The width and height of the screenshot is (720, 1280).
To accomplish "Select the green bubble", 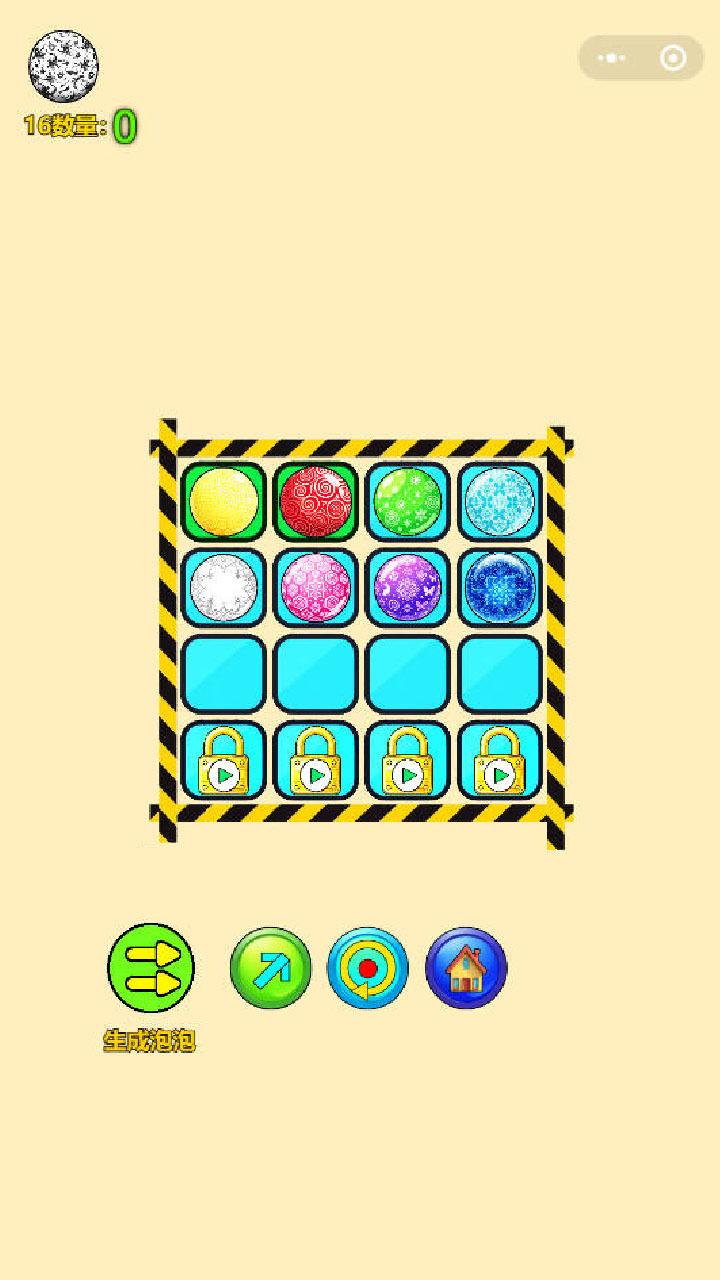I will (408, 501).
